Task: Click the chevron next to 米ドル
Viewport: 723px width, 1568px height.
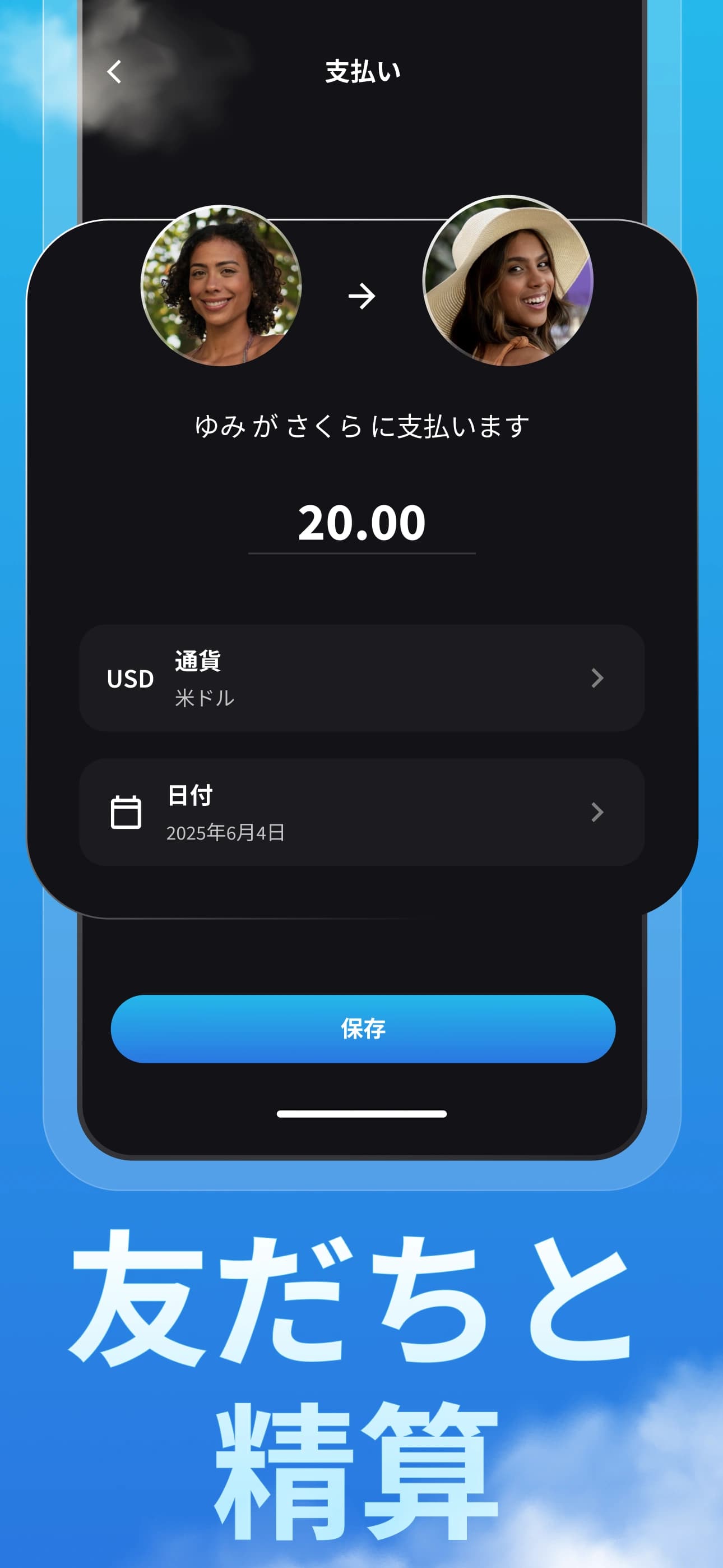Action: click(597, 679)
